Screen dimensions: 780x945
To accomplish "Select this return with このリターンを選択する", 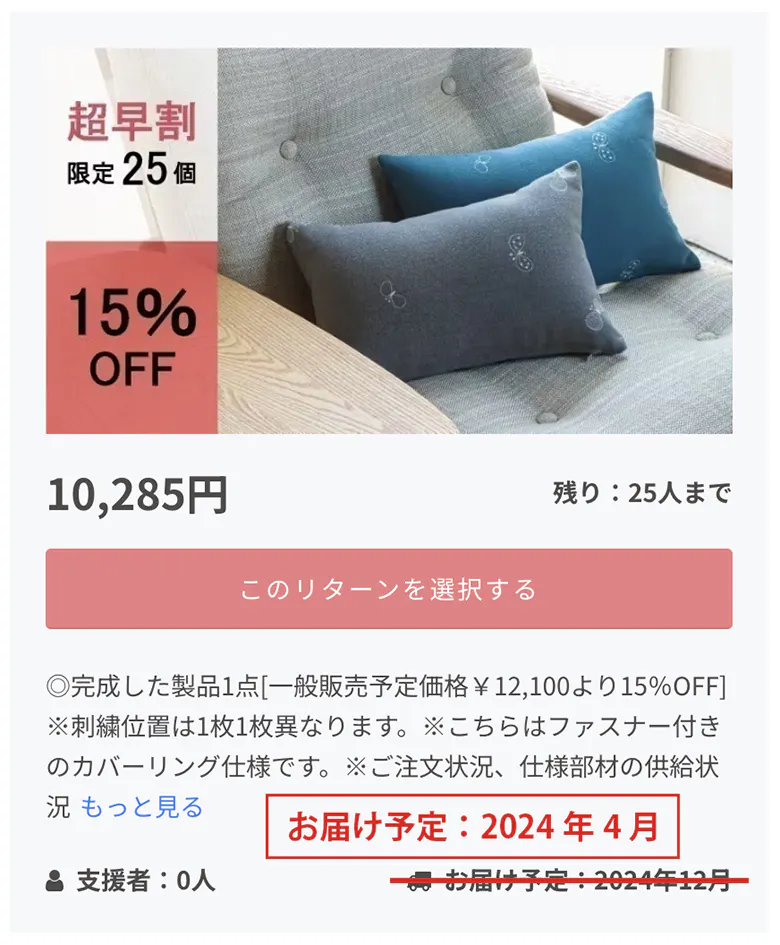I will (x=388, y=589).
